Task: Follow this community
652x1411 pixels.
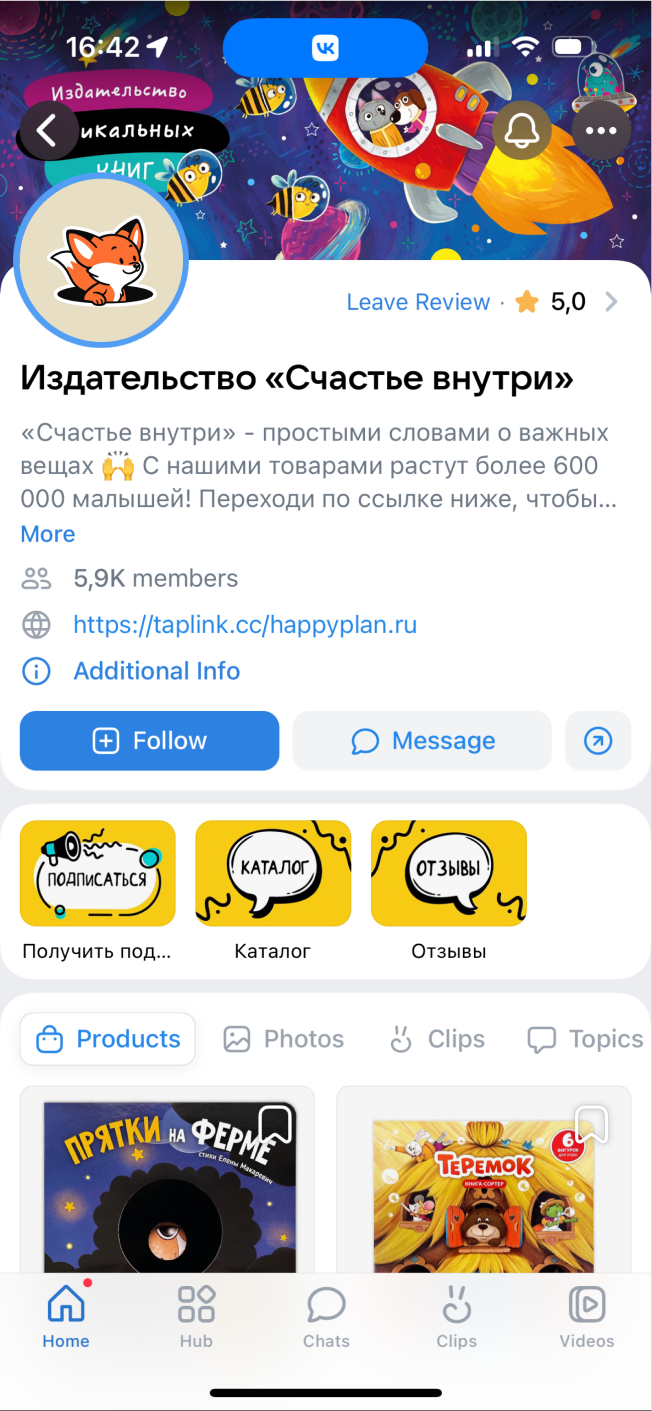Action: coord(149,741)
